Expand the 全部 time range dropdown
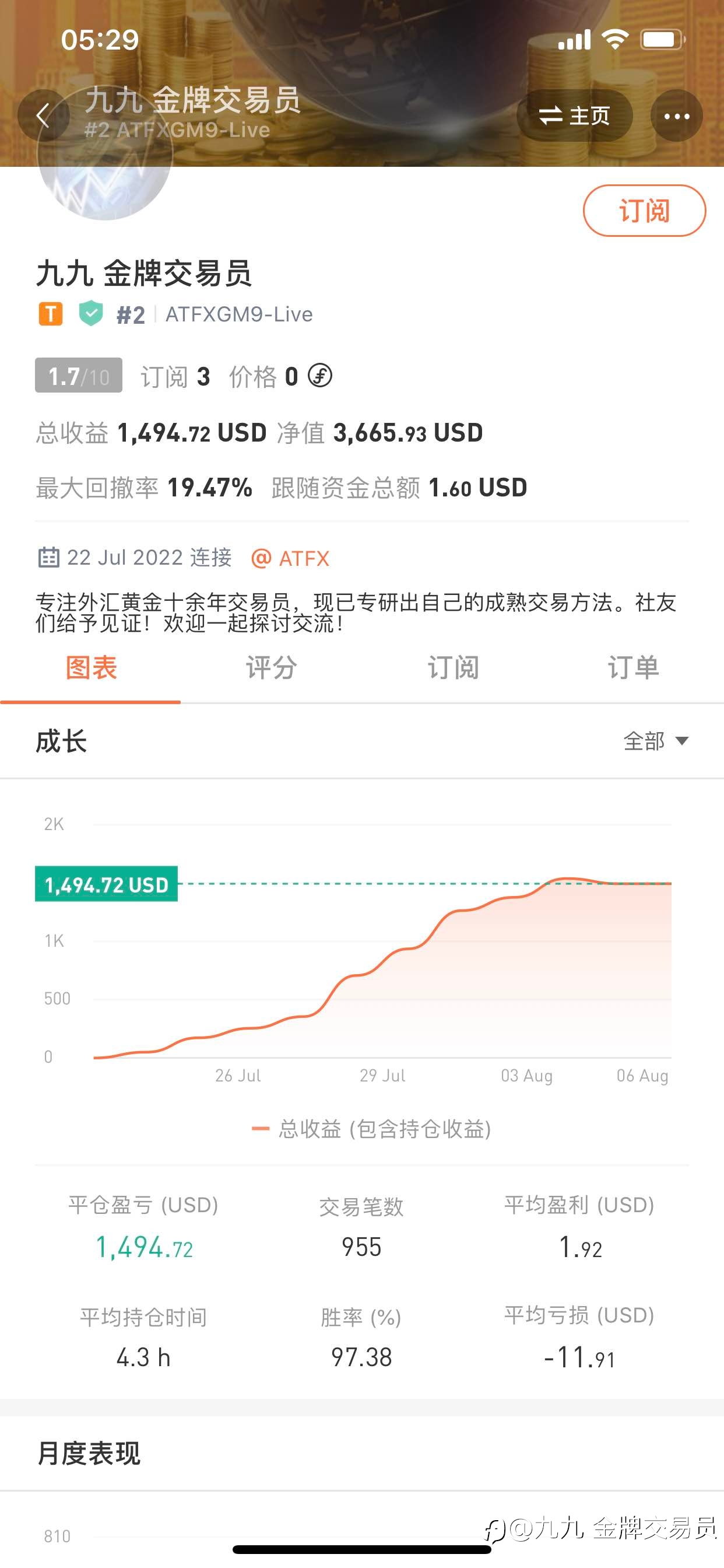 pyautogui.click(x=656, y=741)
